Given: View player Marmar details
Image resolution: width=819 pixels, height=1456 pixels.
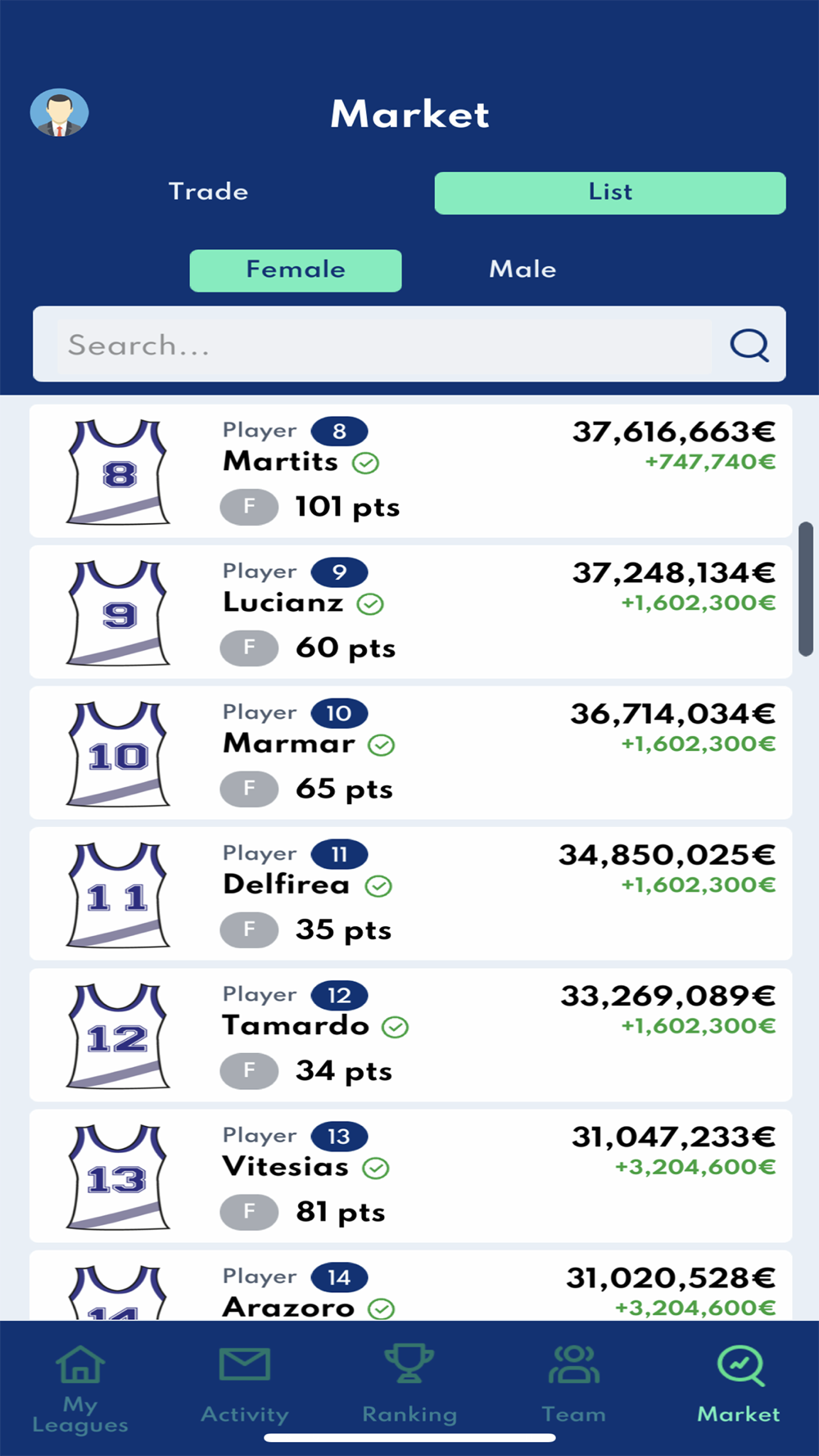Looking at the screenshot, I should [409, 753].
